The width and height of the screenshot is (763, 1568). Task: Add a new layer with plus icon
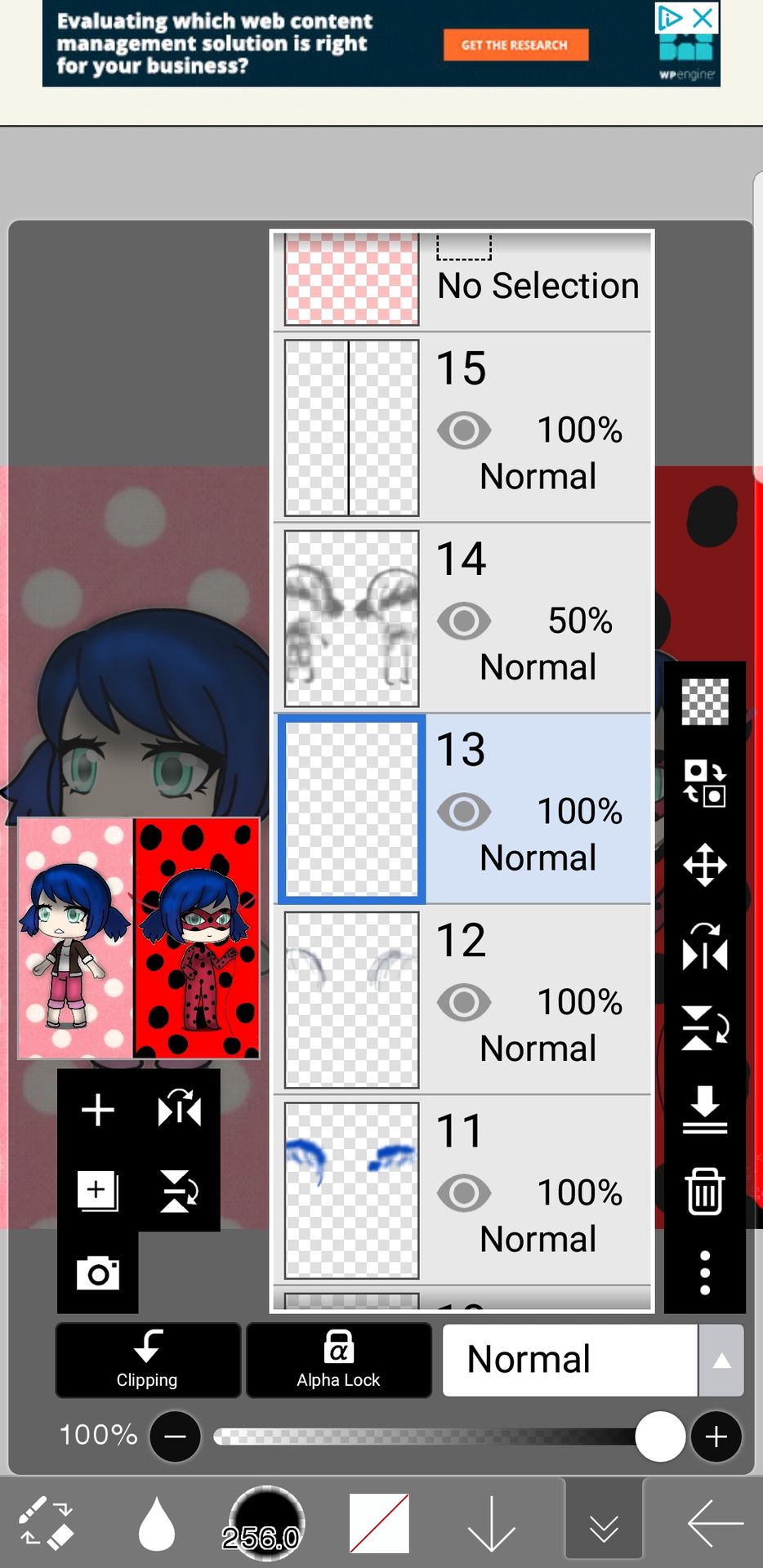[x=98, y=1110]
